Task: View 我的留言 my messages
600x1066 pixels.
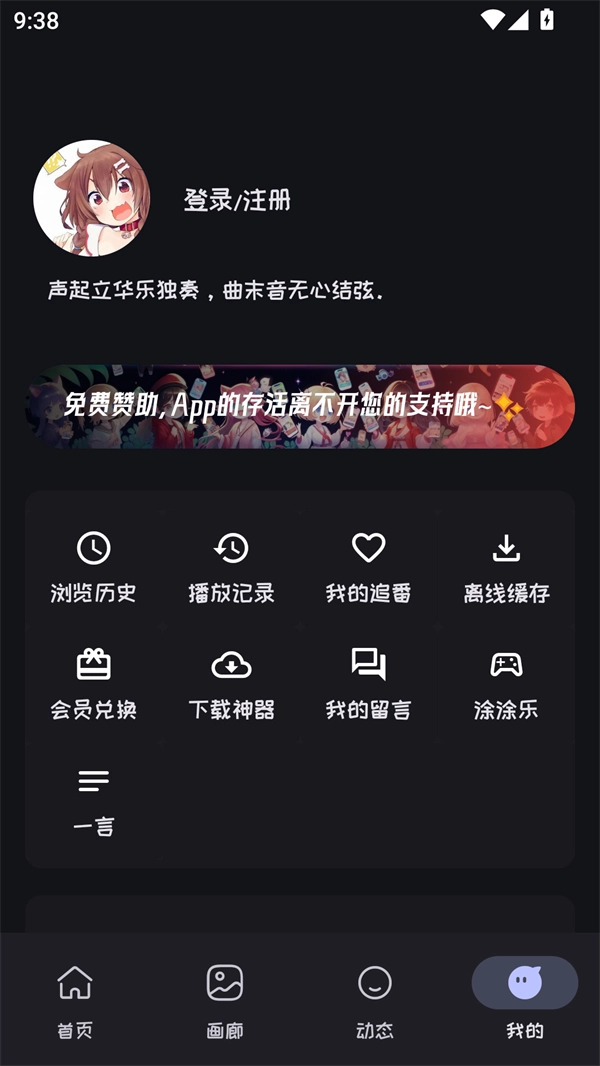Action: (368, 684)
